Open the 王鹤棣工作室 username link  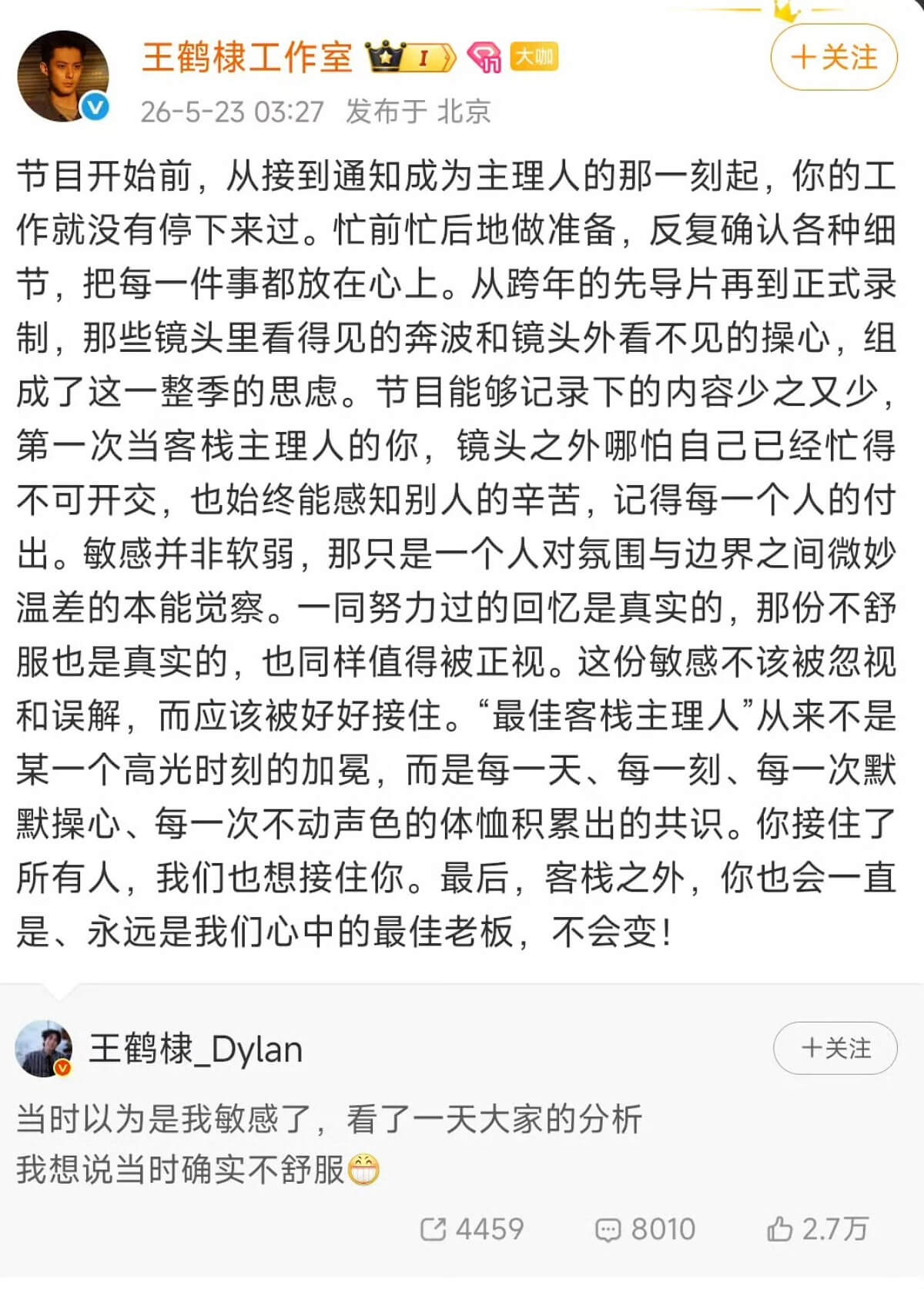point(247,58)
